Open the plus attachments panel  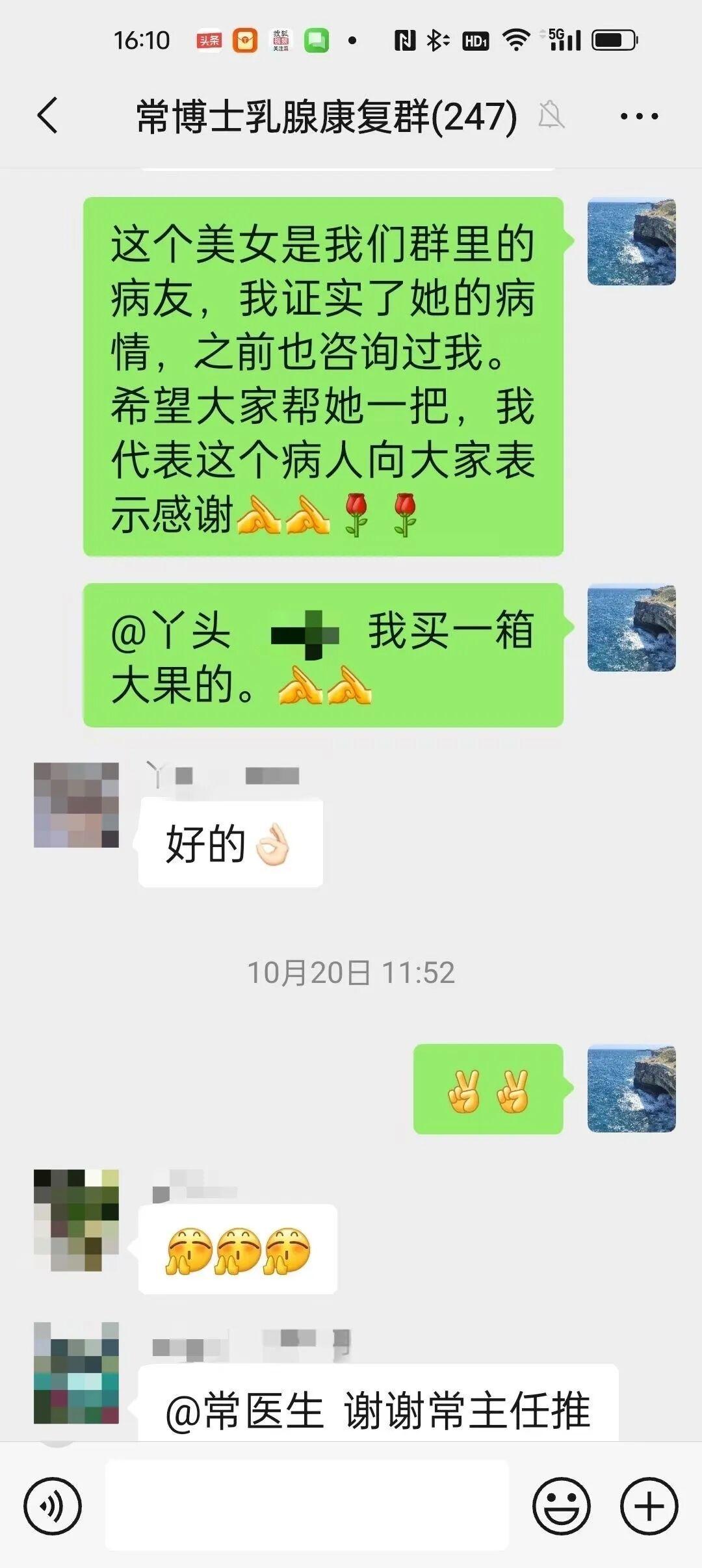[649, 1506]
